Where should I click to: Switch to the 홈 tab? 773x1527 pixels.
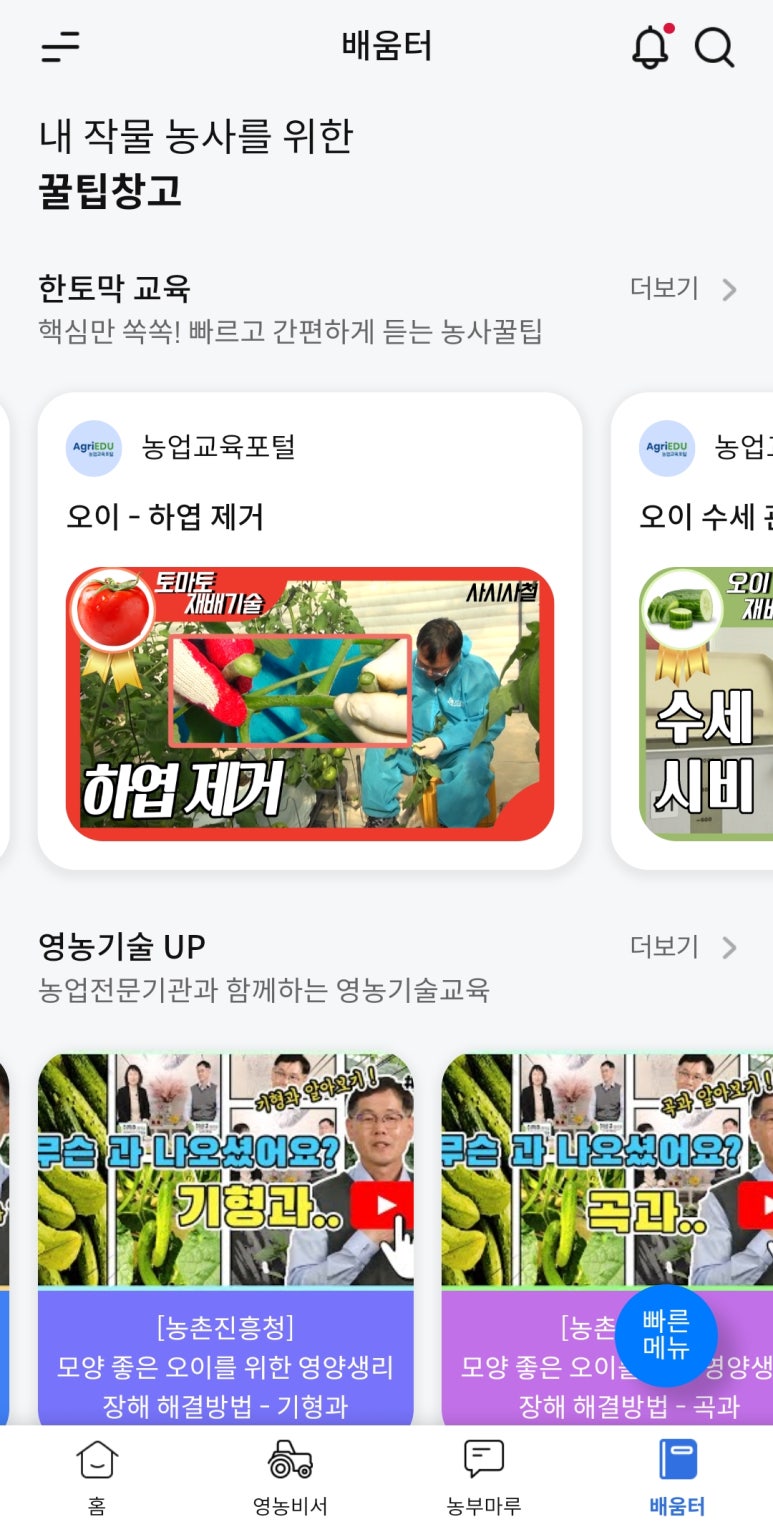point(97,1477)
